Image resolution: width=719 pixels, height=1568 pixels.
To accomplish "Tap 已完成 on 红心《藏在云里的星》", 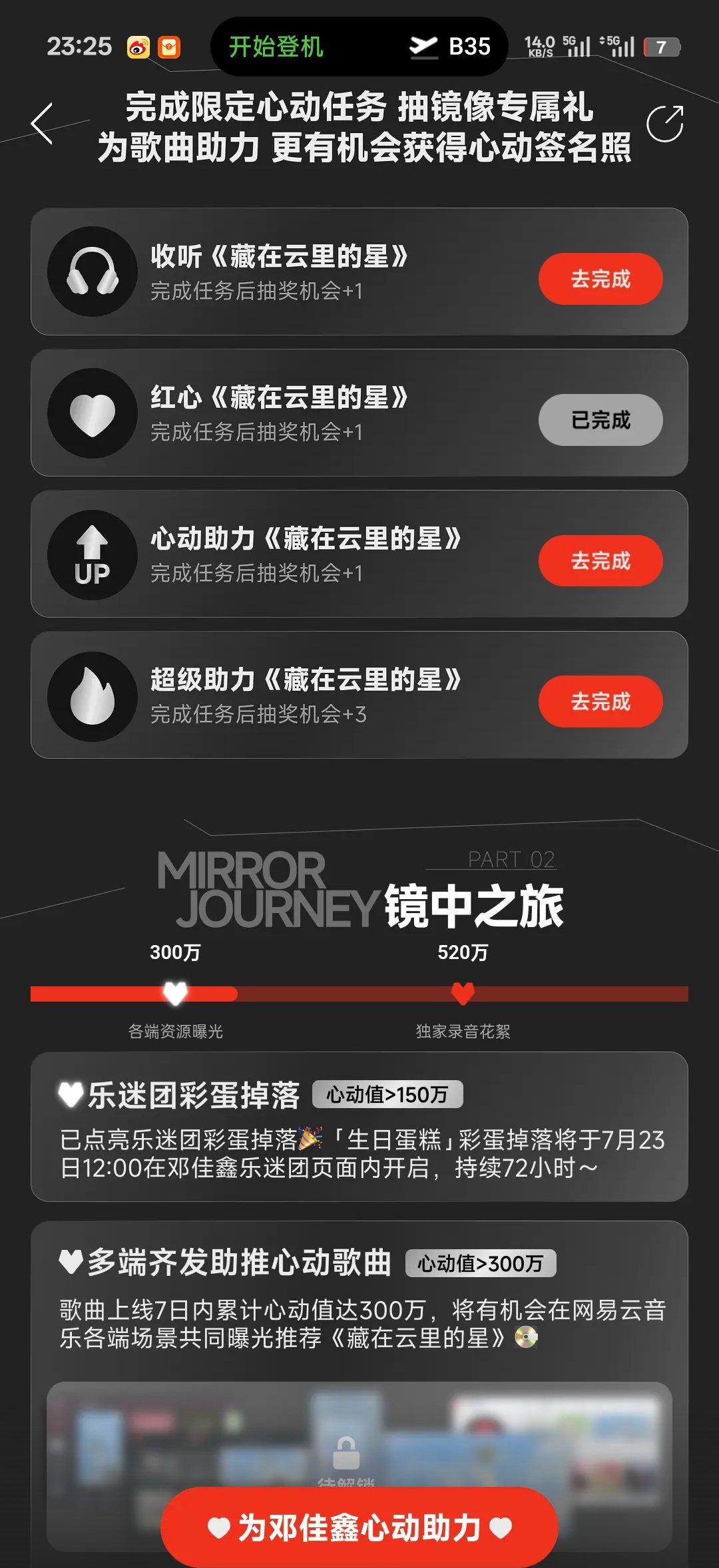I will click(x=600, y=420).
